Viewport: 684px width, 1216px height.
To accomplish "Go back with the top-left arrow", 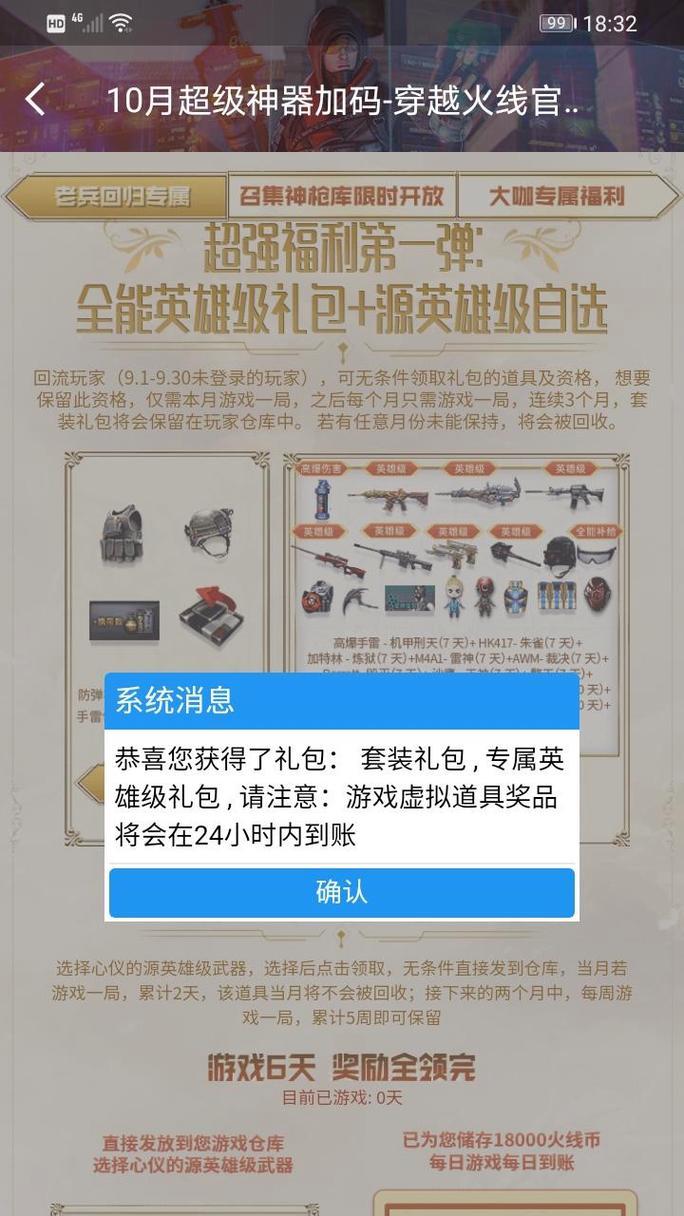I will point(36,100).
